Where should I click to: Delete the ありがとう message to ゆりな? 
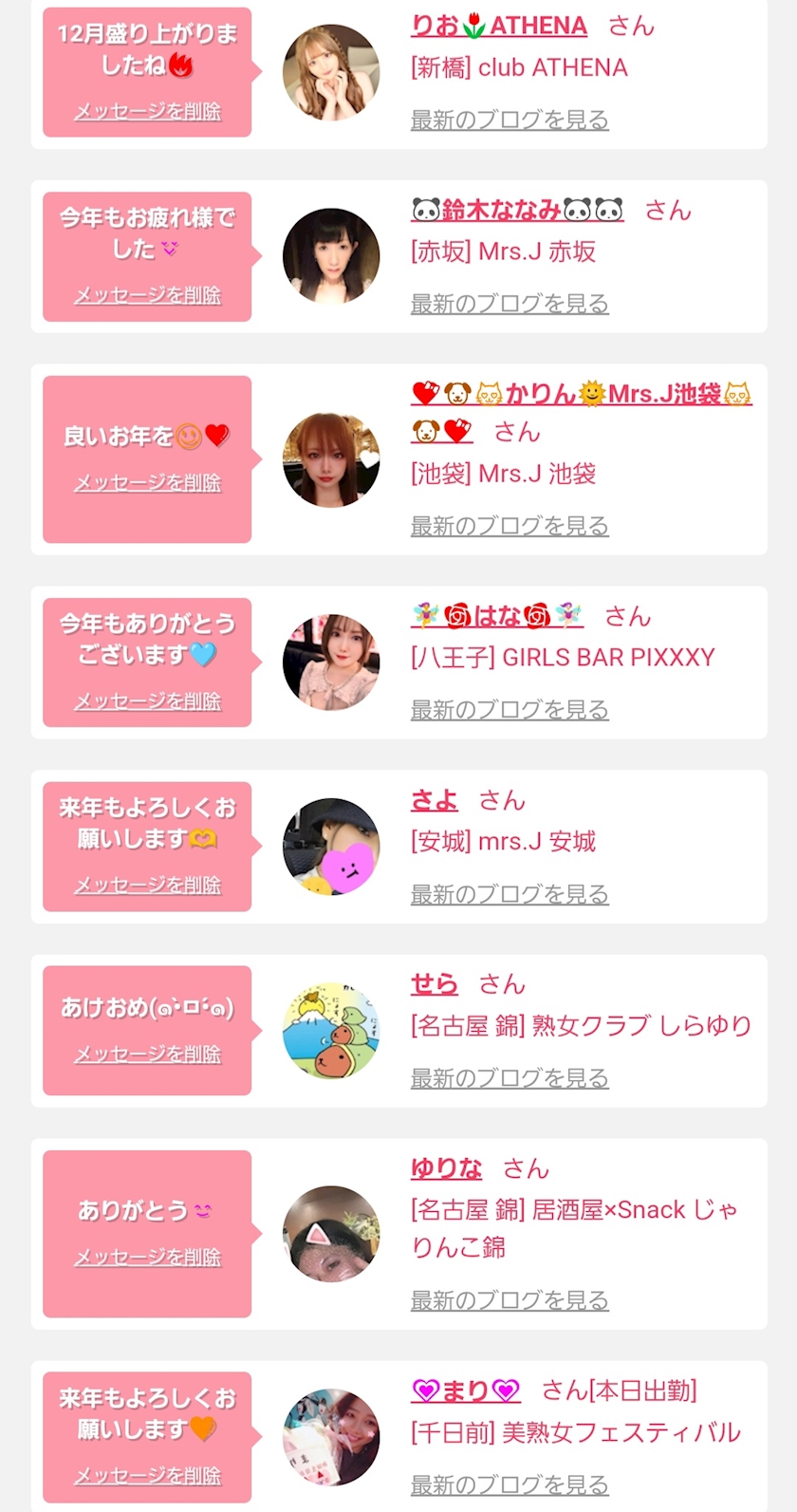[x=148, y=1258]
